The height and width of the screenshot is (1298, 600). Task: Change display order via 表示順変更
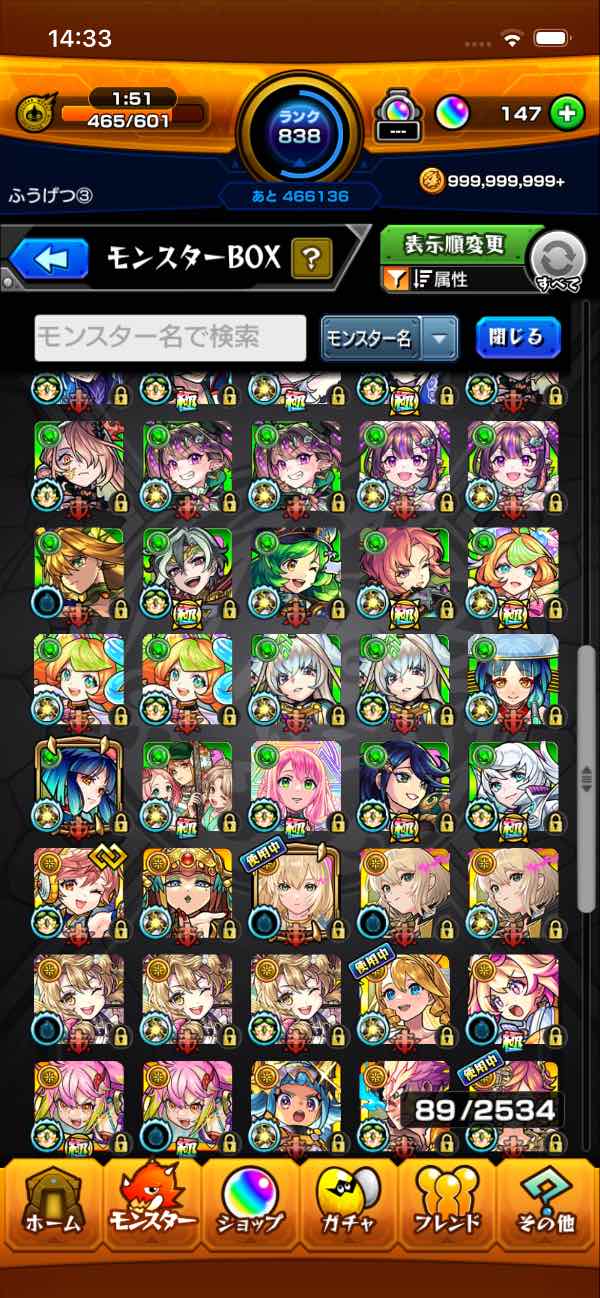pyautogui.click(x=455, y=245)
